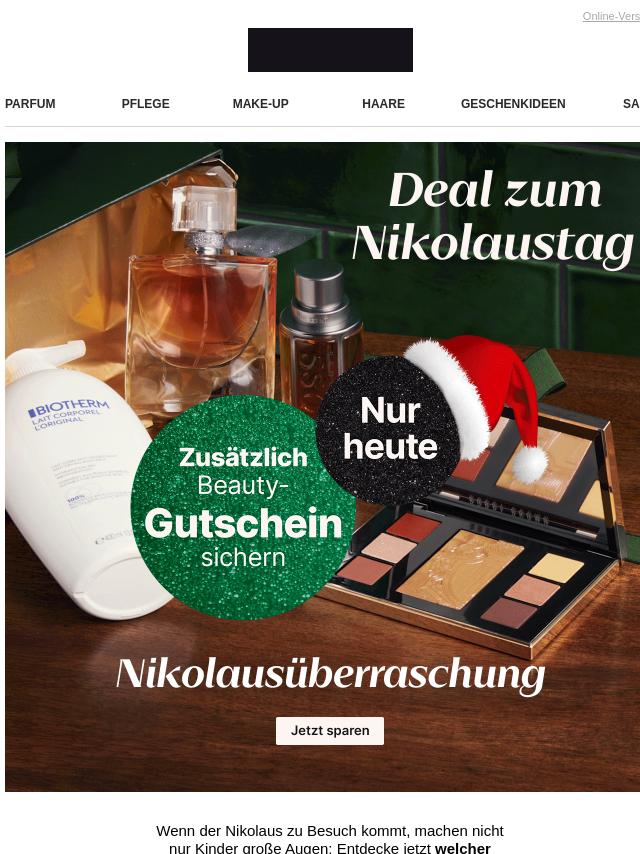Browse the HAARE category
Image resolution: width=640 pixels, height=854 pixels.
click(x=383, y=104)
